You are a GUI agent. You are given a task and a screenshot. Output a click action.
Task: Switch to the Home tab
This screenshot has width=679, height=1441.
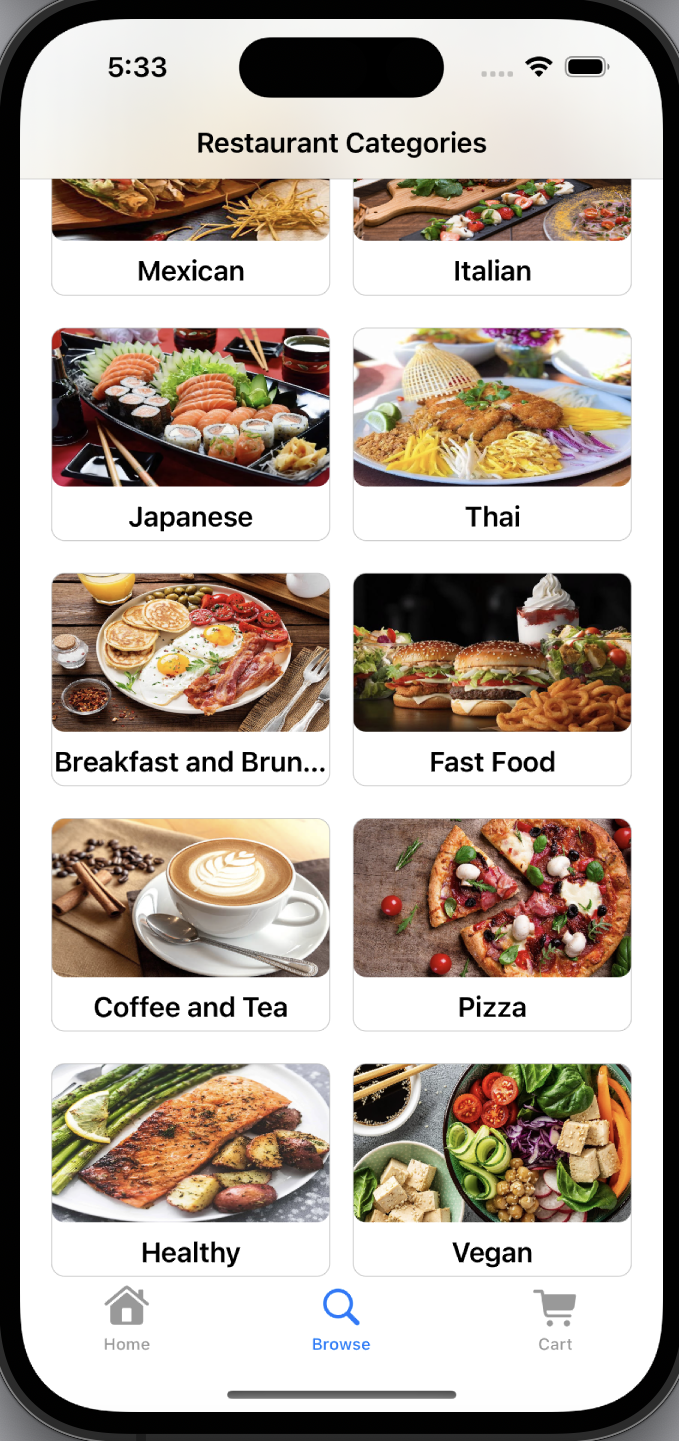127,1320
